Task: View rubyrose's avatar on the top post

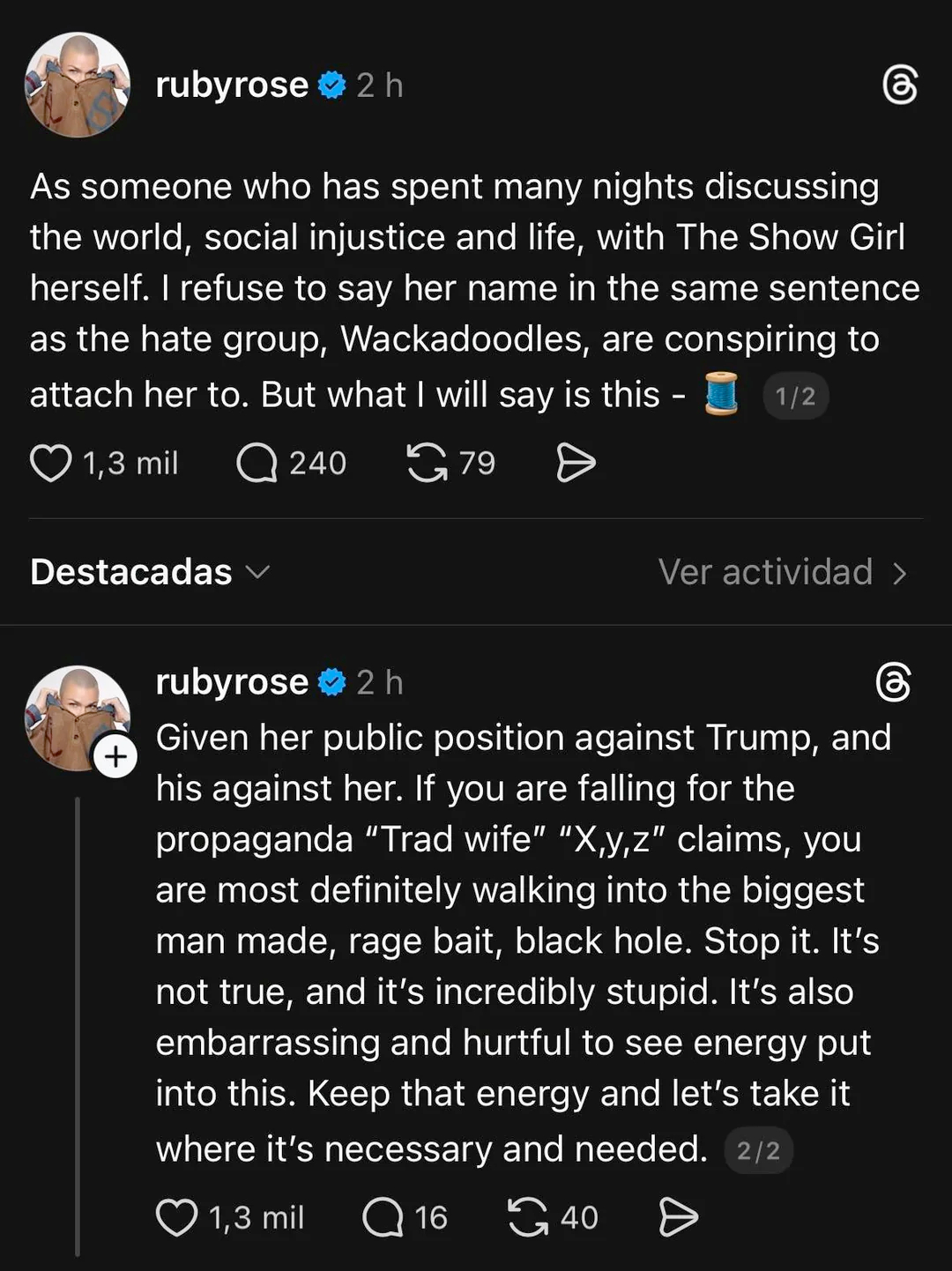Action: coord(78,85)
